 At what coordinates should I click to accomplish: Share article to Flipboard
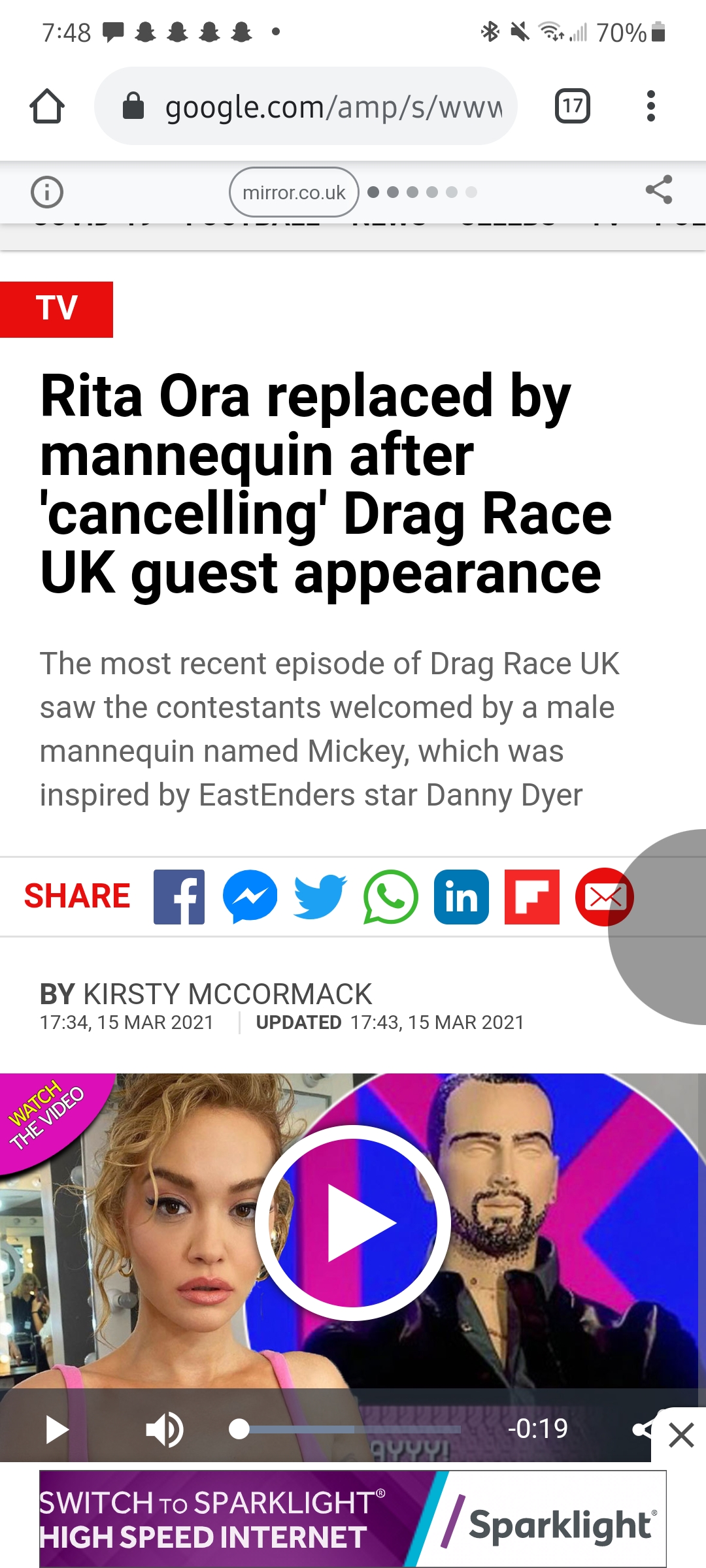coord(532,896)
